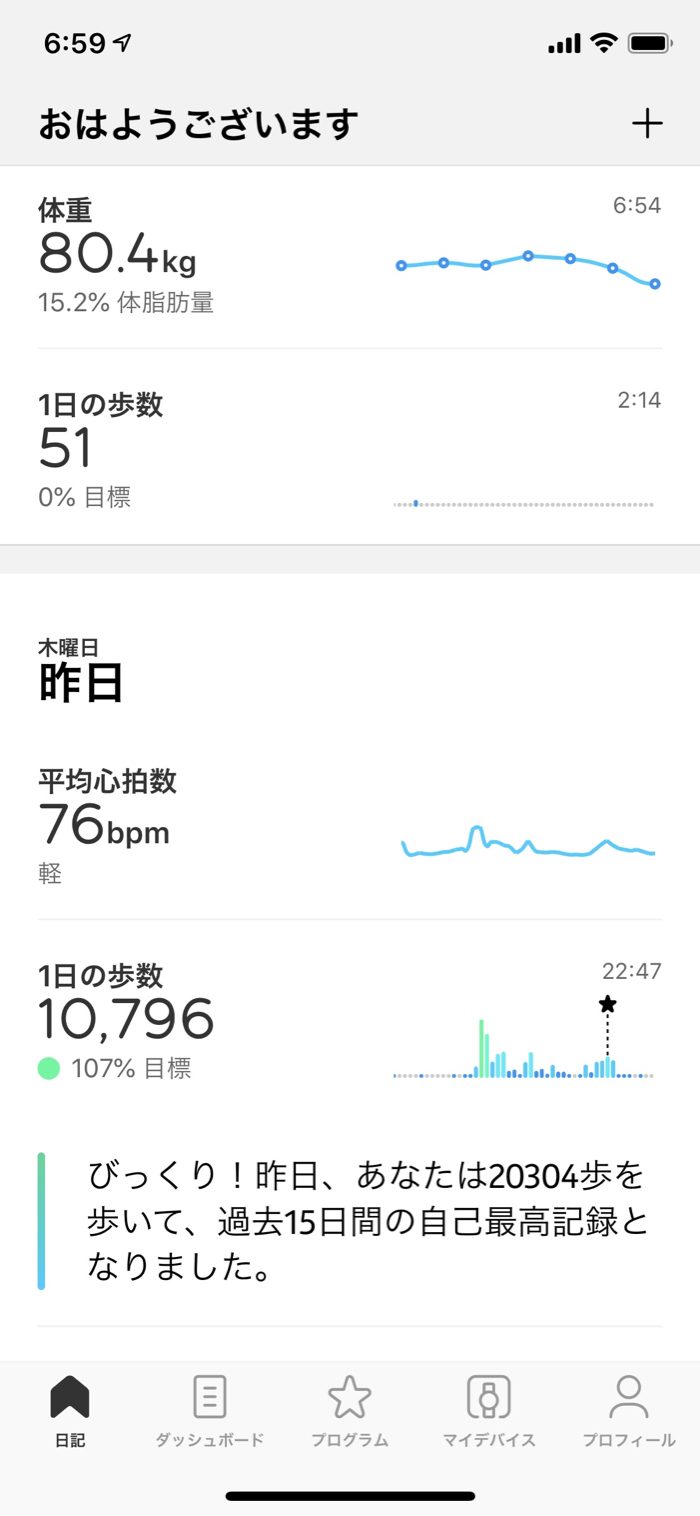The width and height of the screenshot is (700, 1516).
Task: Open the マイデバイス tab
Action: coord(489,1412)
